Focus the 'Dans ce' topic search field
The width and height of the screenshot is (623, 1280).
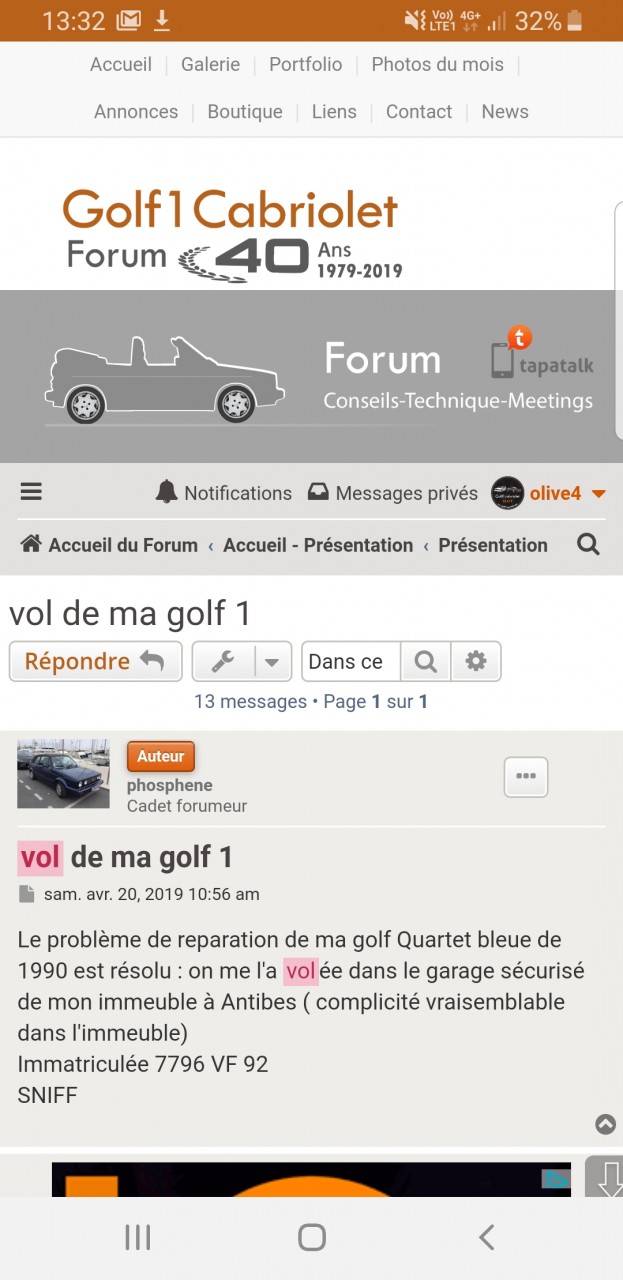click(x=350, y=661)
